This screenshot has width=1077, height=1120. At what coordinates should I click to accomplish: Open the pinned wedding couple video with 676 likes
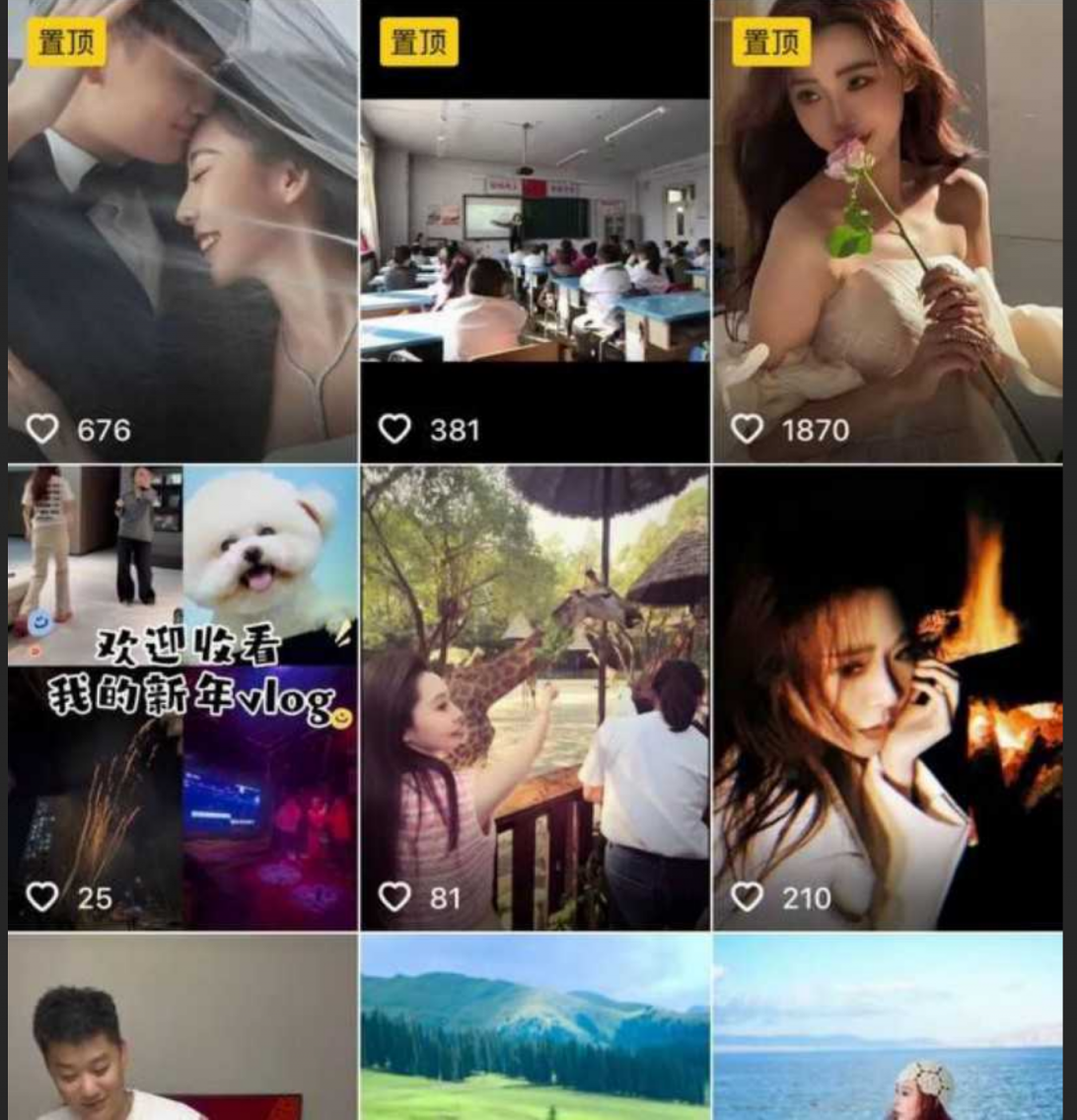point(182,232)
